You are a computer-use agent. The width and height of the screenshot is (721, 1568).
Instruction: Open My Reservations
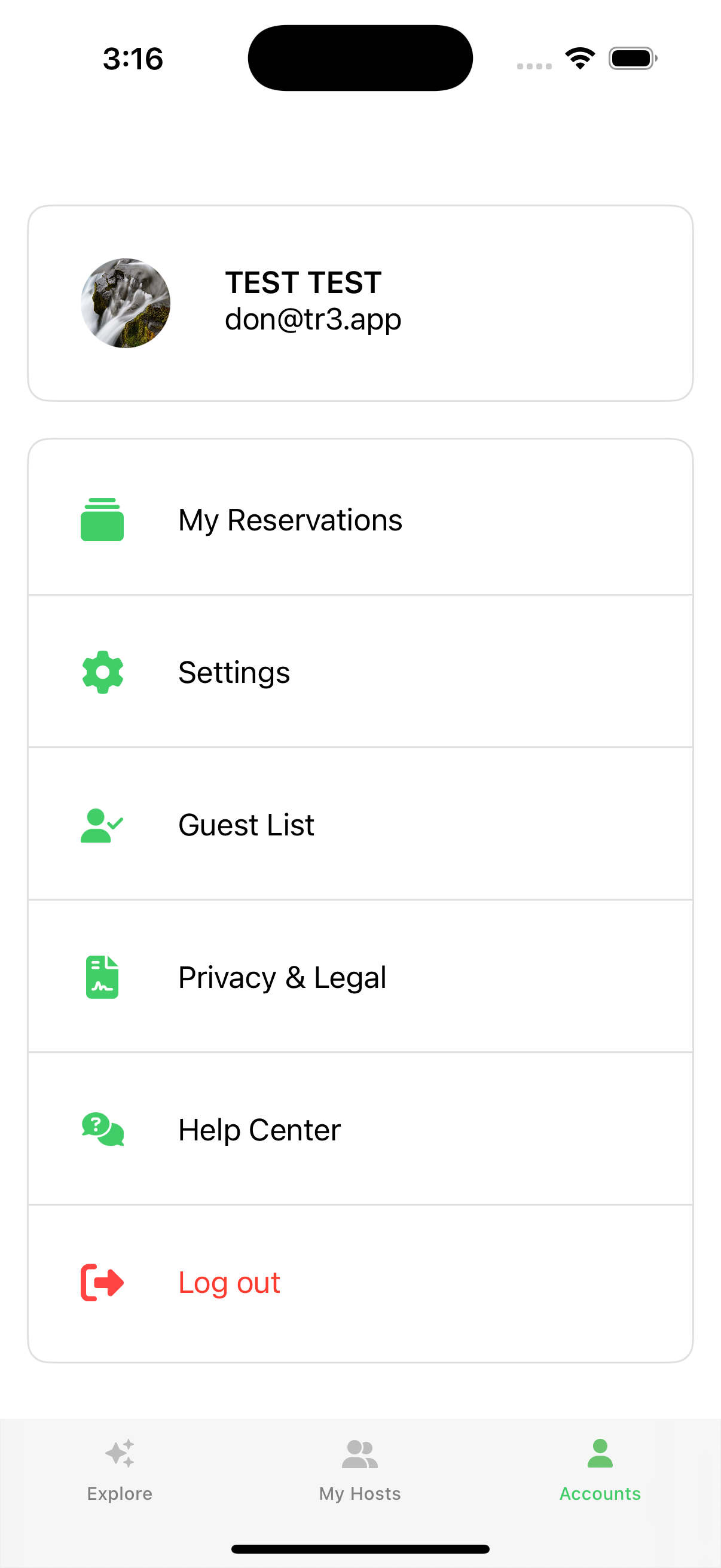coord(360,519)
